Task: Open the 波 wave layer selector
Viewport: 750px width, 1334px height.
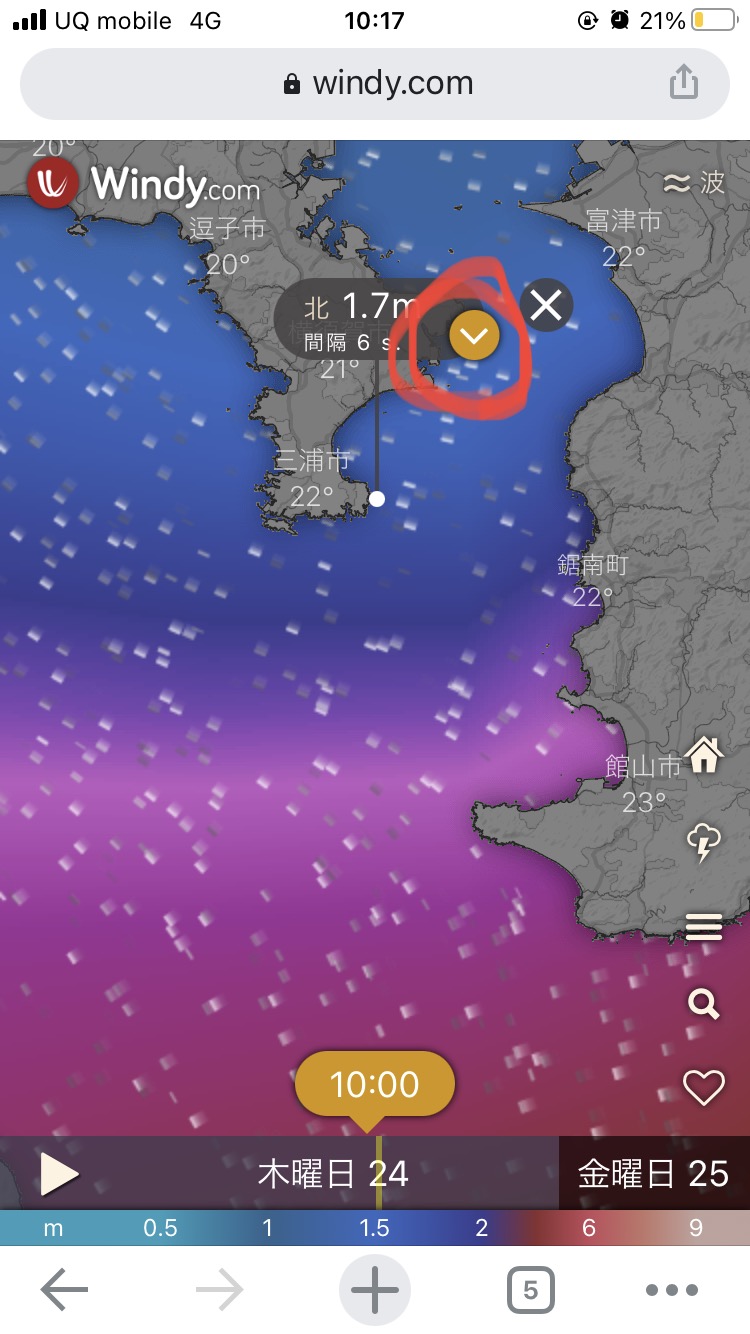Action: [x=695, y=182]
